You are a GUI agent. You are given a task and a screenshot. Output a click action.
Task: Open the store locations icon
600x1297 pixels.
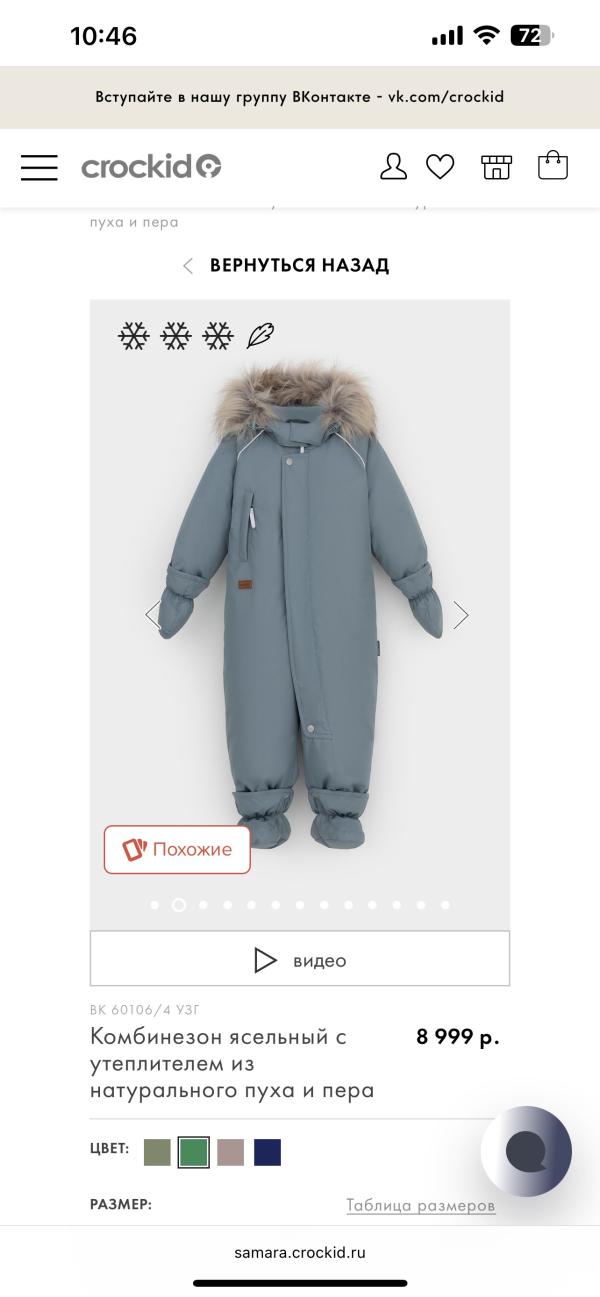point(496,166)
